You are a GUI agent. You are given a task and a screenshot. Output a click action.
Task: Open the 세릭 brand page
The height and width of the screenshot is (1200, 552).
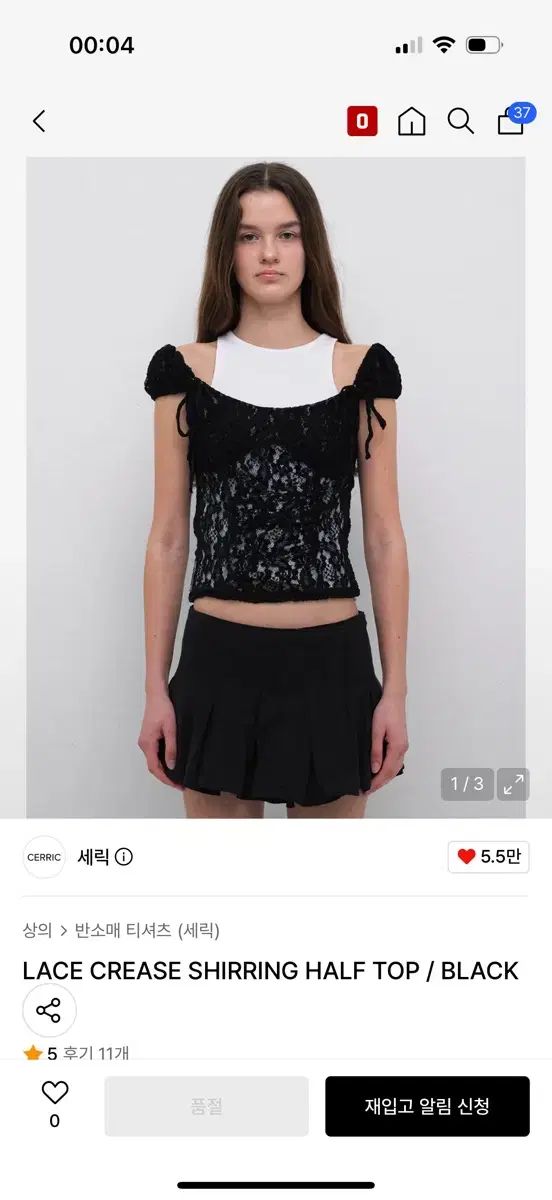pos(93,857)
